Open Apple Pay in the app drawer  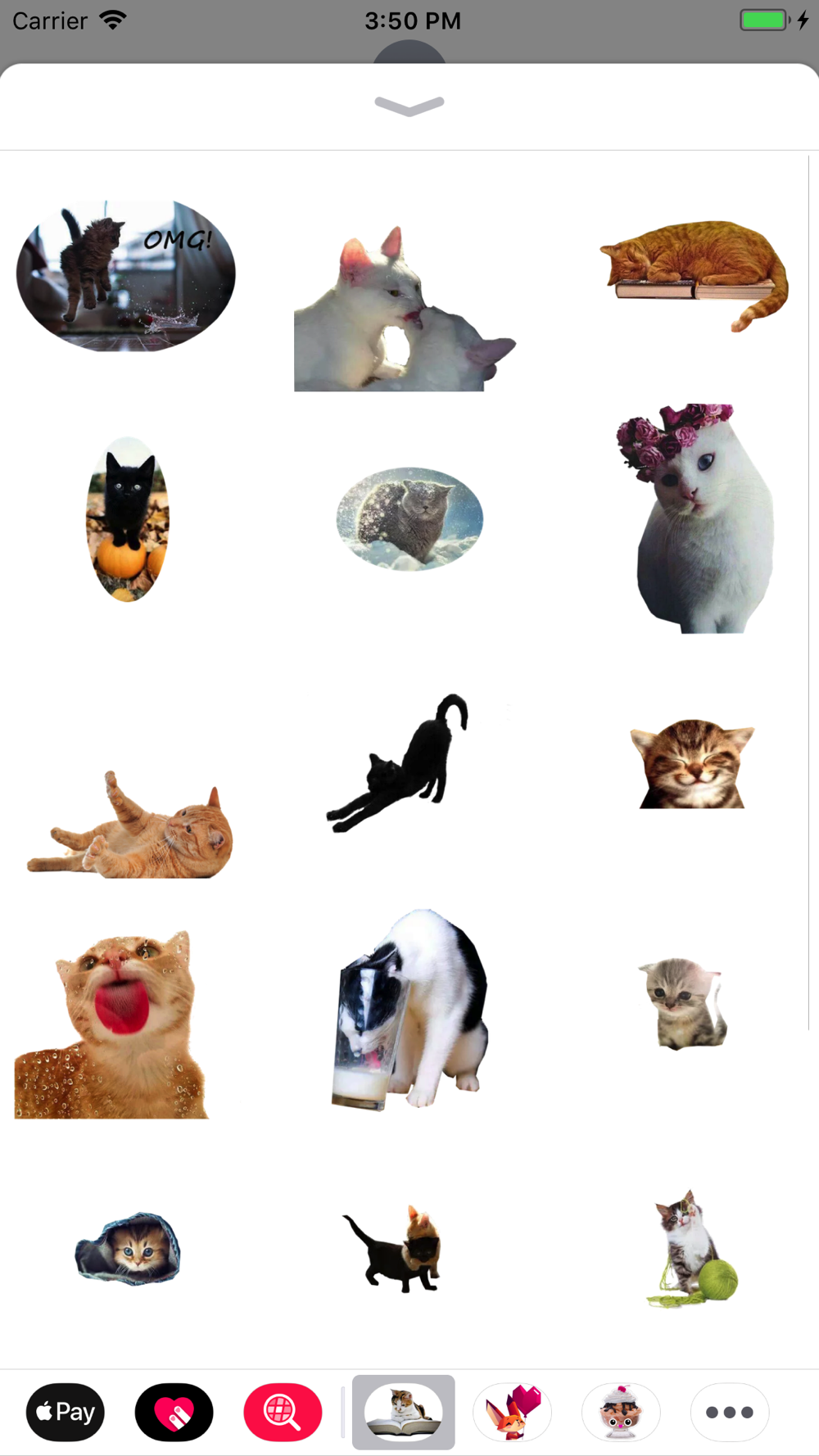coord(66,1412)
